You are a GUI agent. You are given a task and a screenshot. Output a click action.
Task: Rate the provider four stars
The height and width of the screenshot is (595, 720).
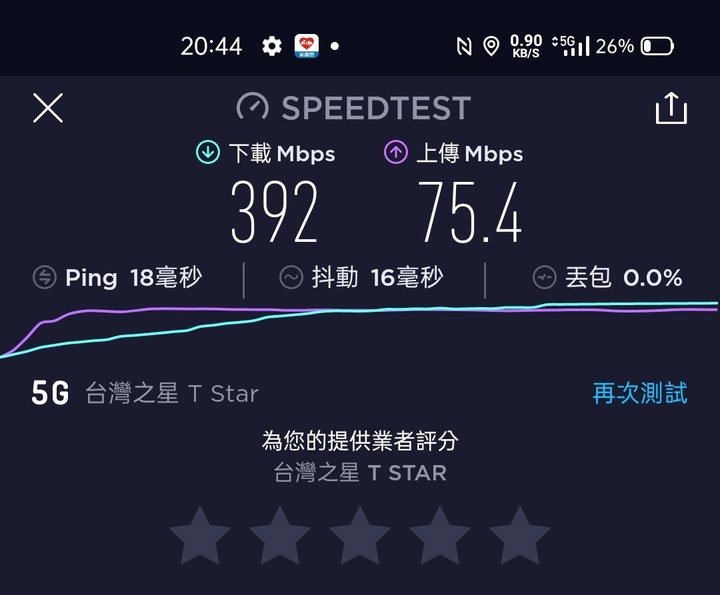click(x=440, y=535)
